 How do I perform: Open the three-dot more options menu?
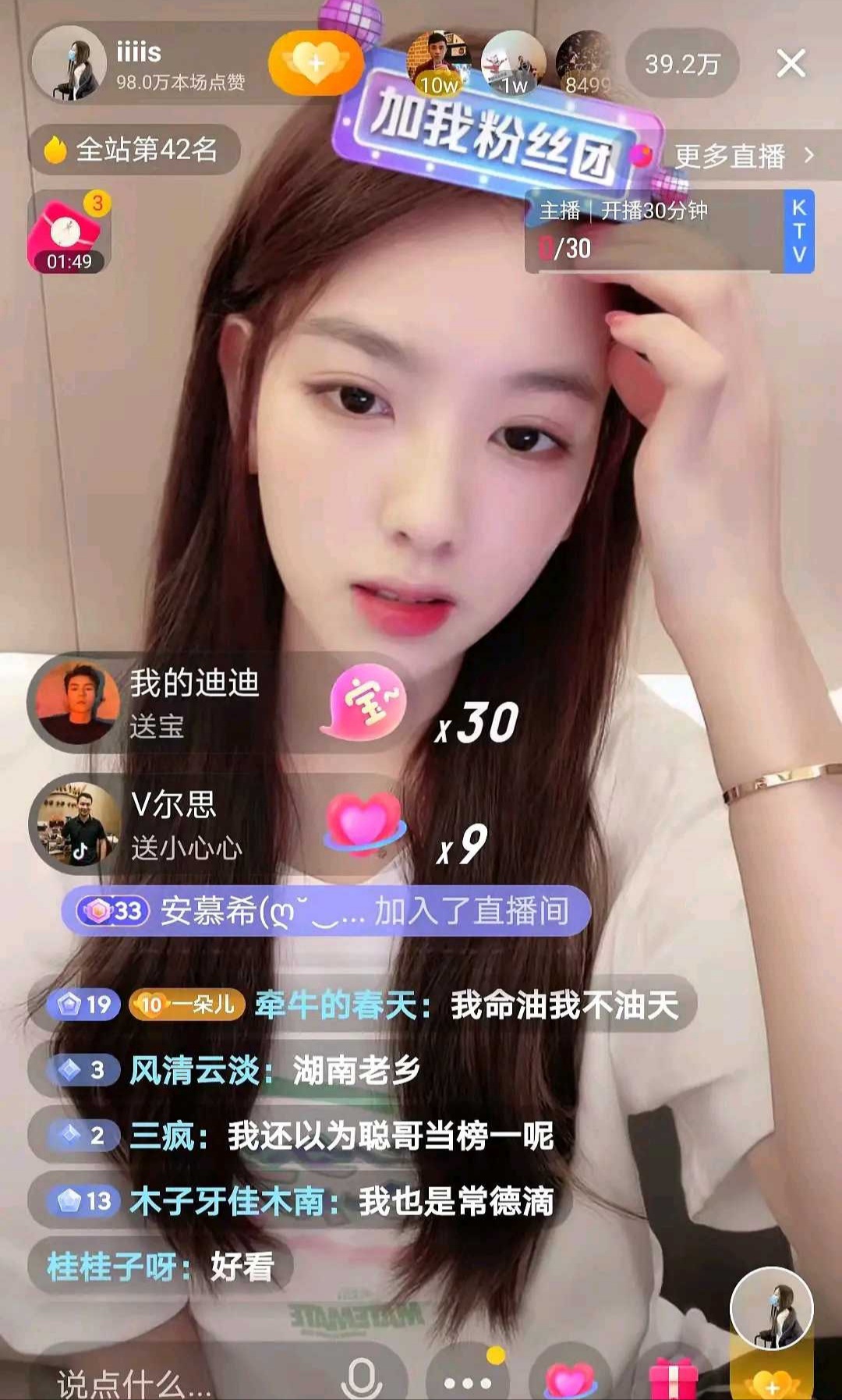[468, 1381]
